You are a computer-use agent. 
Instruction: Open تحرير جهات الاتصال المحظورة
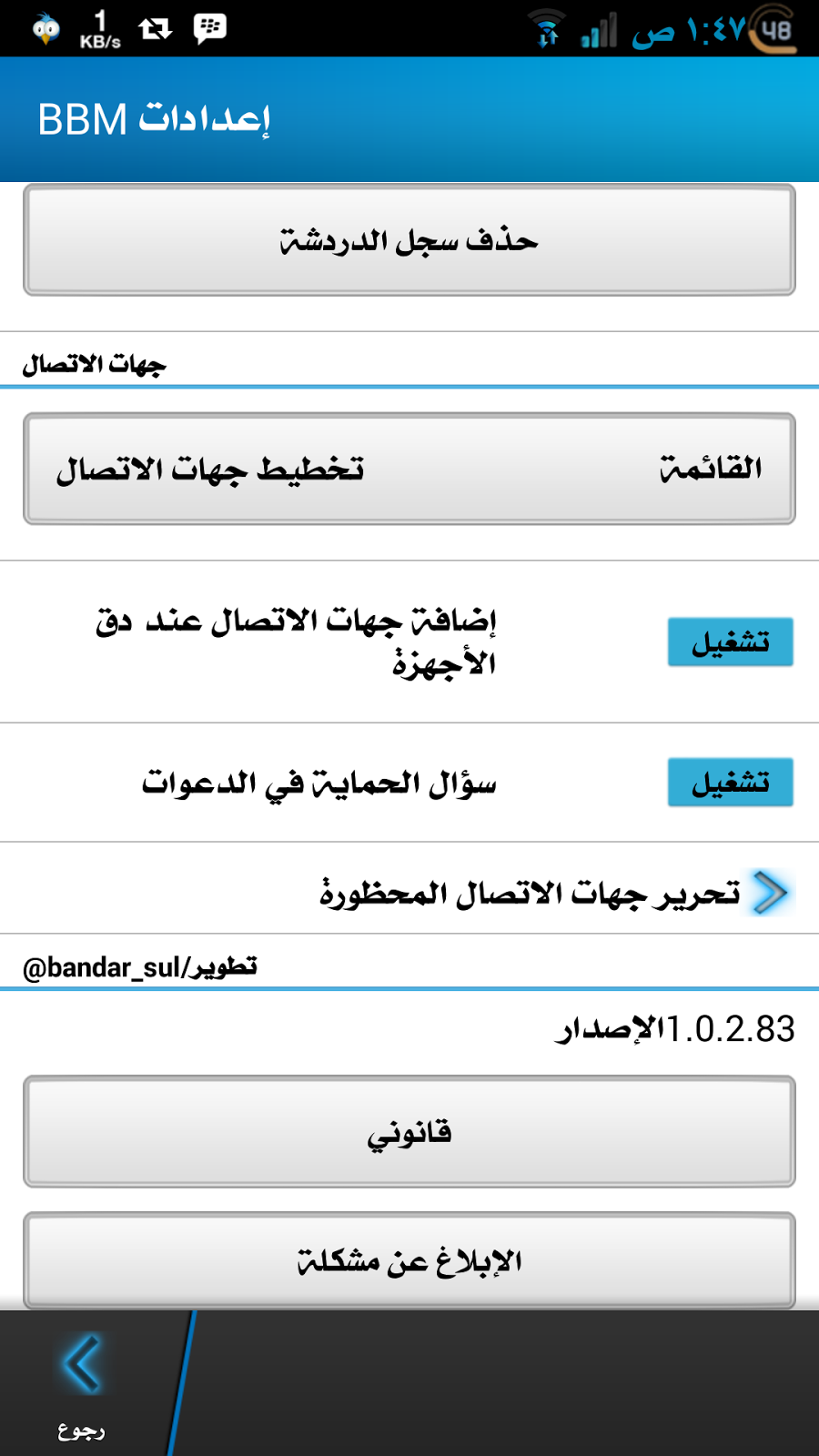[546, 893]
